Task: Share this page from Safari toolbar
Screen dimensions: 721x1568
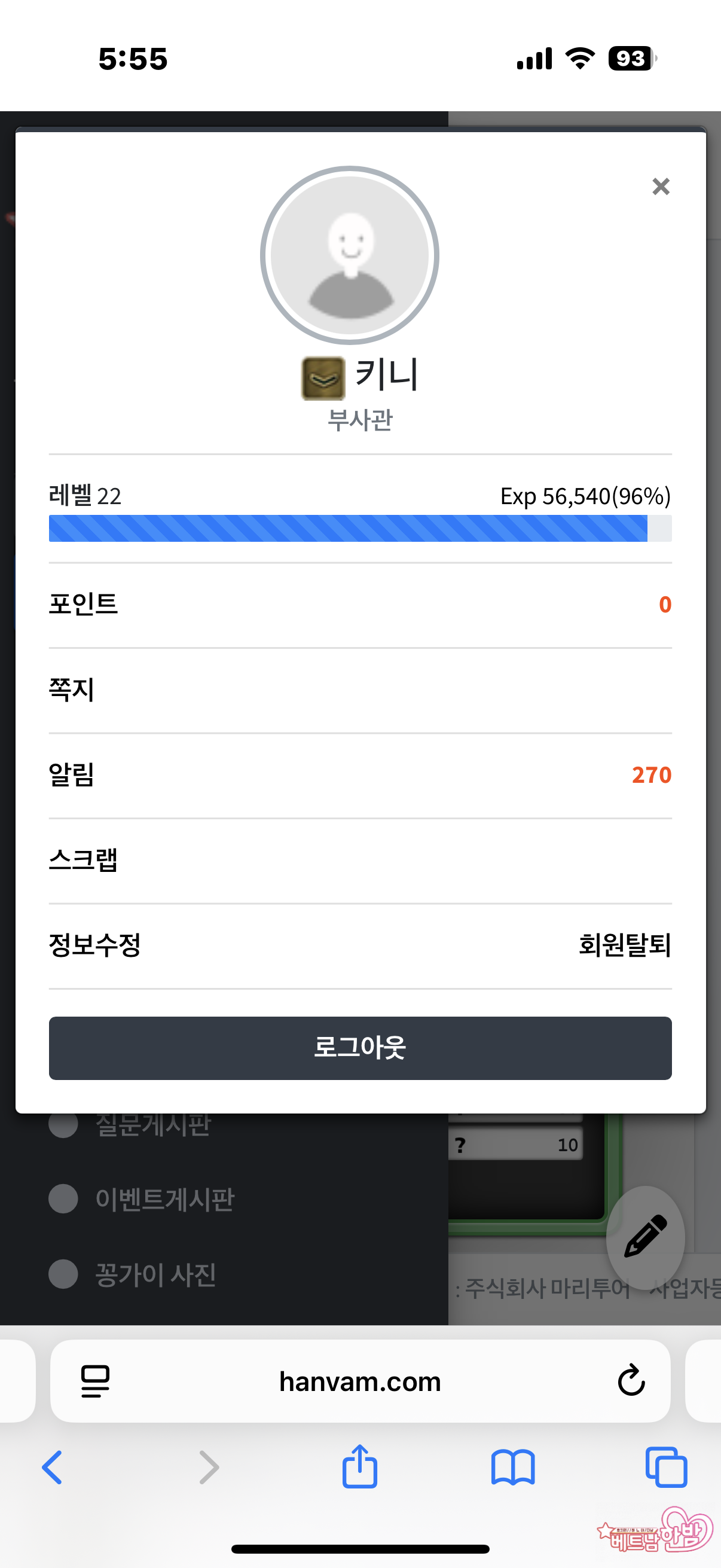Action: coord(359,1467)
